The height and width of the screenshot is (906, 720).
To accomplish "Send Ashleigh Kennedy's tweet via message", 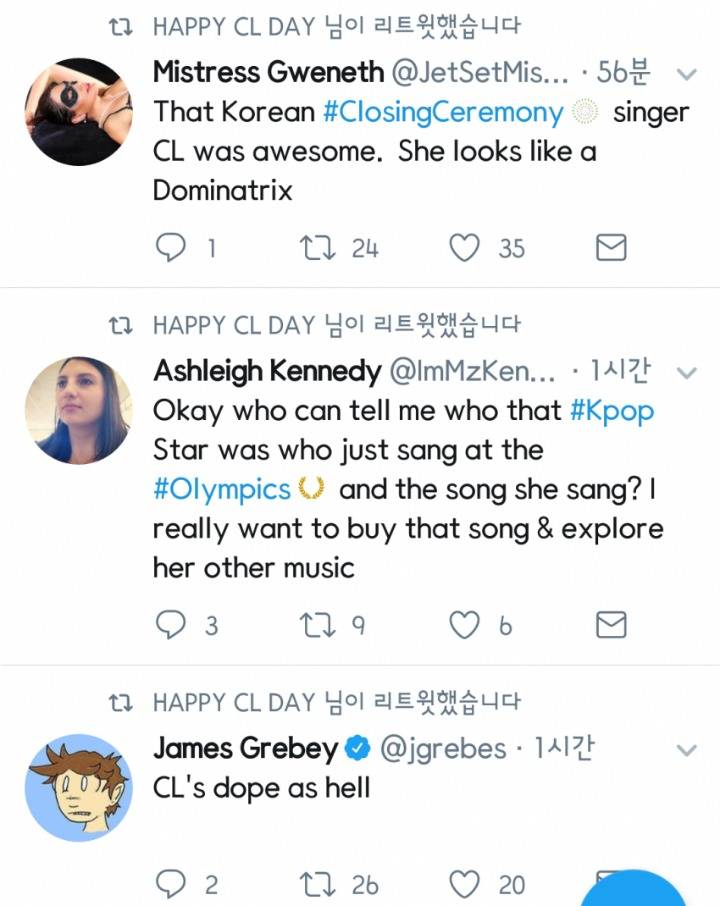I will click(x=611, y=626).
